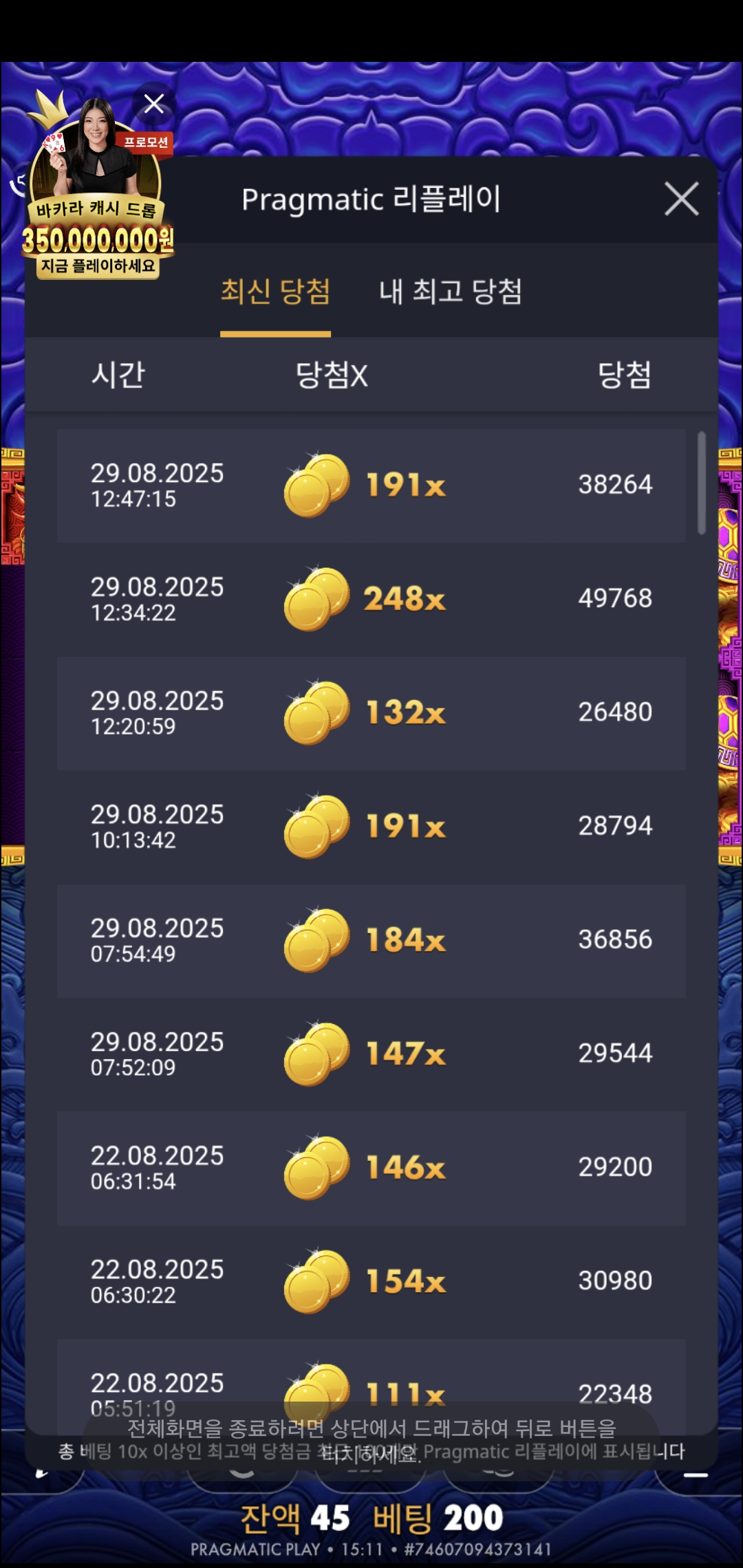Image resolution: width=743 pixels, height=1568 pixels.
Task: Open the 248x replay worth 49768
Action: coord(371,599)
